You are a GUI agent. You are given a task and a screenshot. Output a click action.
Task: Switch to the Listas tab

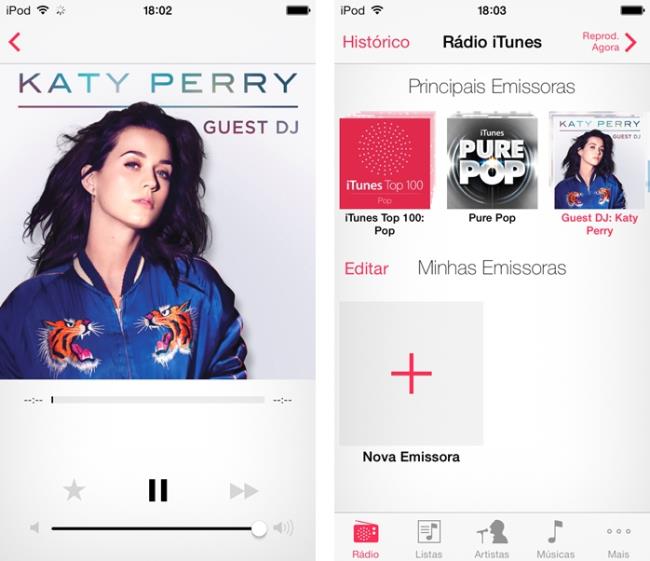[x=429, y=538]
